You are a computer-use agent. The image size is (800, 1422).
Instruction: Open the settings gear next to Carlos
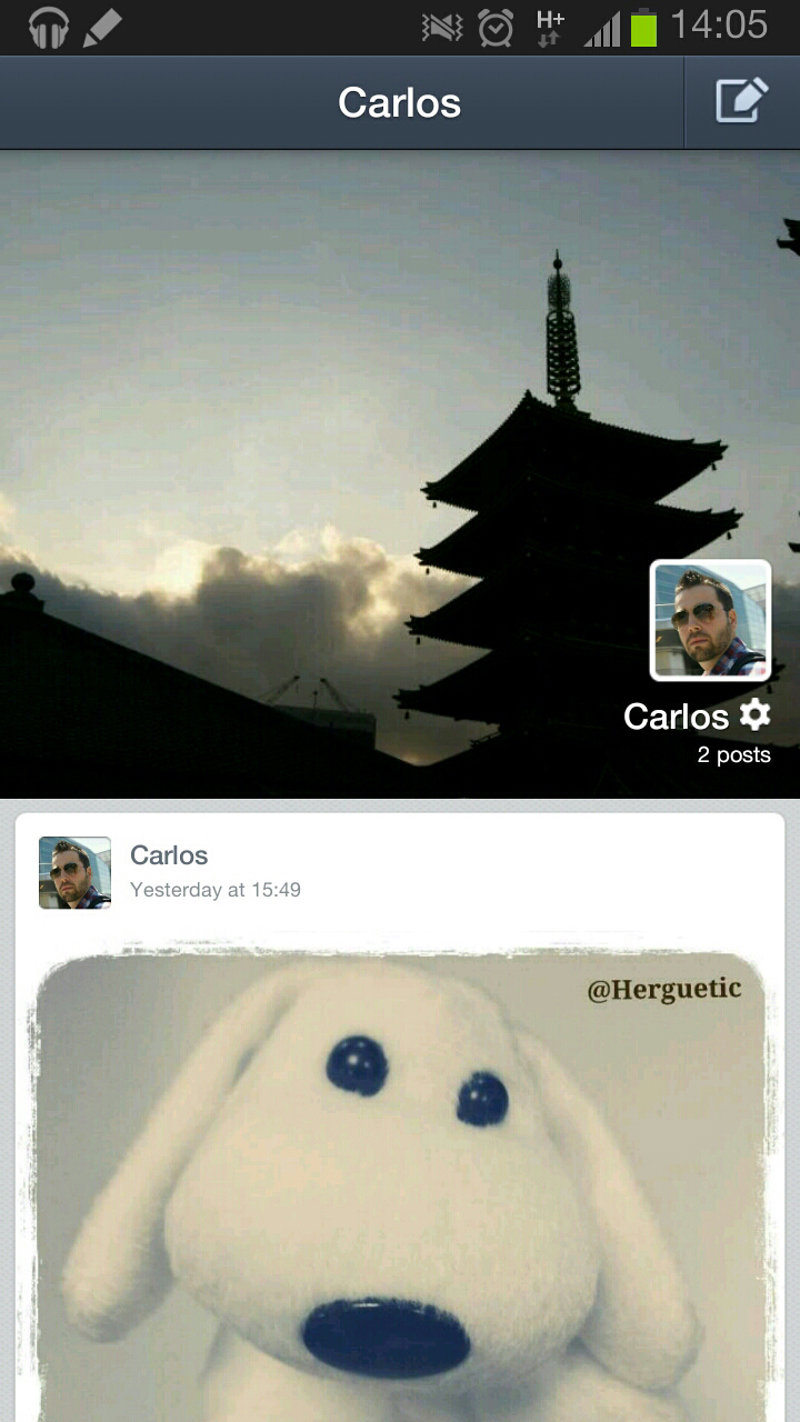[x=755, y=715]
